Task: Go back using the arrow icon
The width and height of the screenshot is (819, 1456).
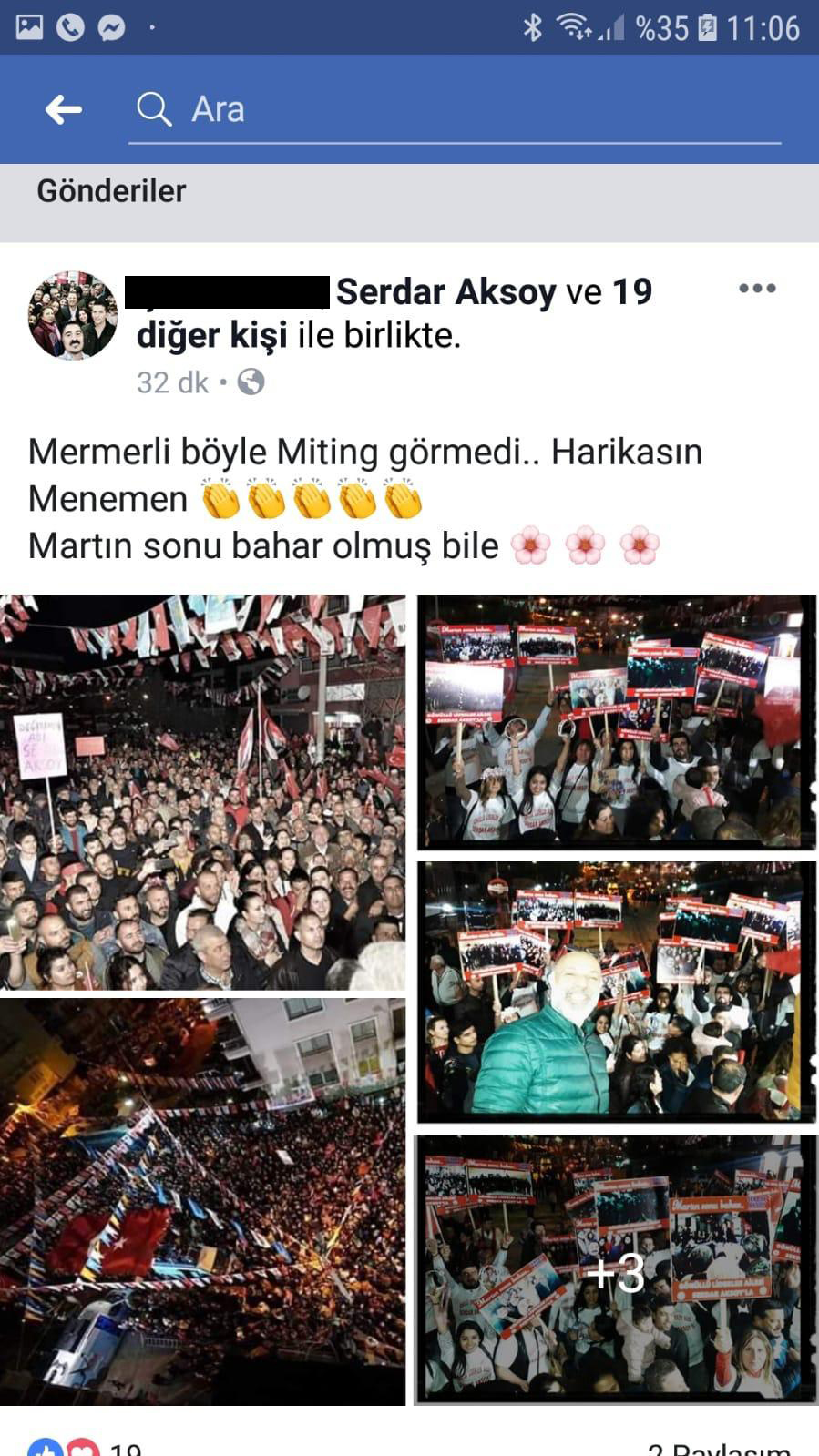Action: pyautogui.click(x=64, y=110)
